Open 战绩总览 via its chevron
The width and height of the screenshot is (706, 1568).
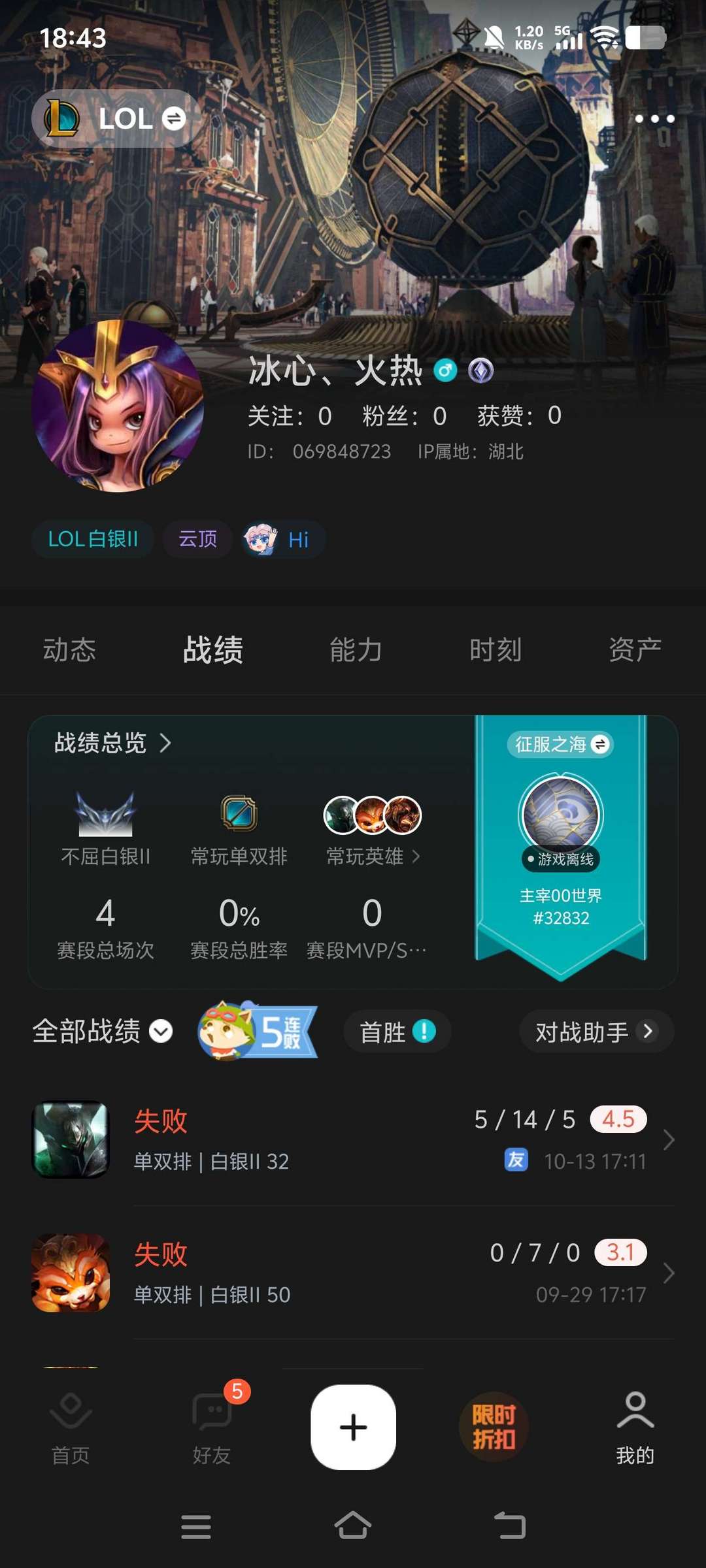(x=167, y=743)
